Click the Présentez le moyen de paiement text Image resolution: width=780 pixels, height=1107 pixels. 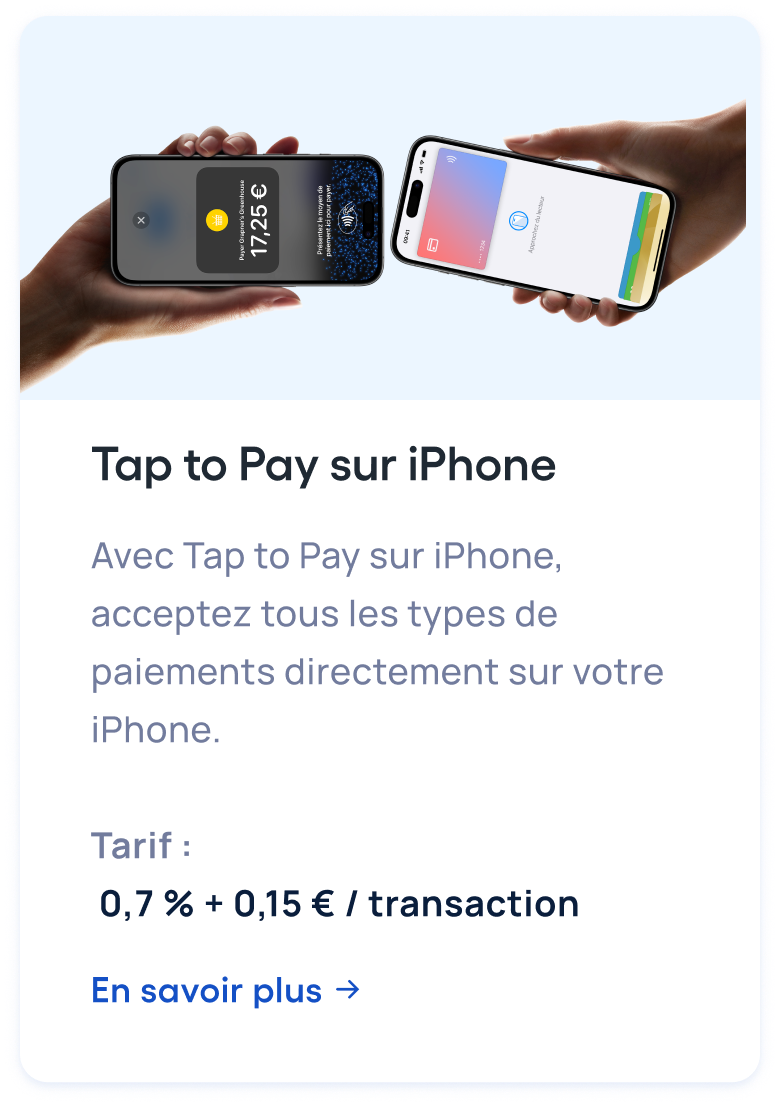pos(324,220)
